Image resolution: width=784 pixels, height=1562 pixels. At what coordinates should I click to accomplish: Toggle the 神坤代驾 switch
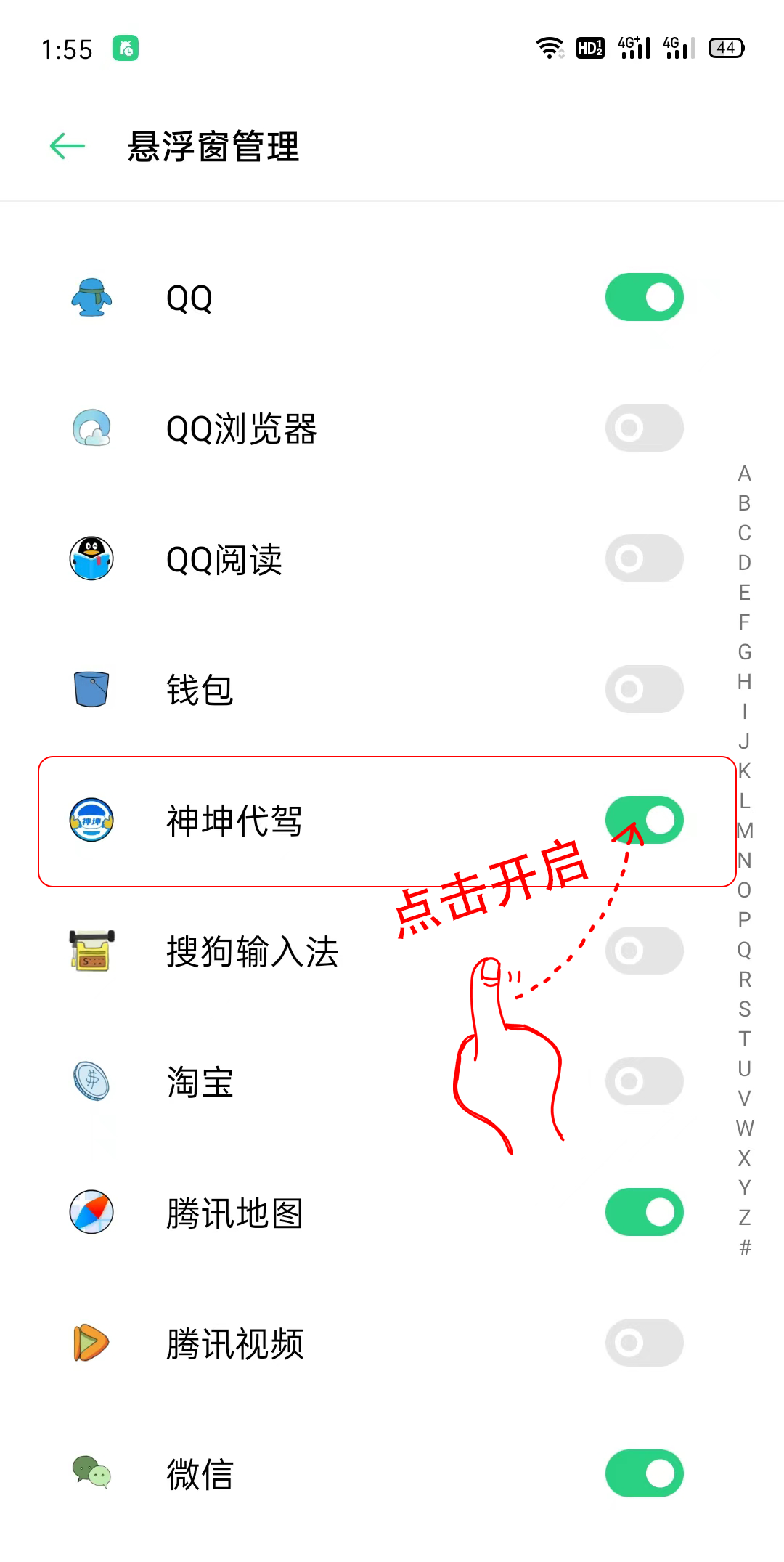644,820
